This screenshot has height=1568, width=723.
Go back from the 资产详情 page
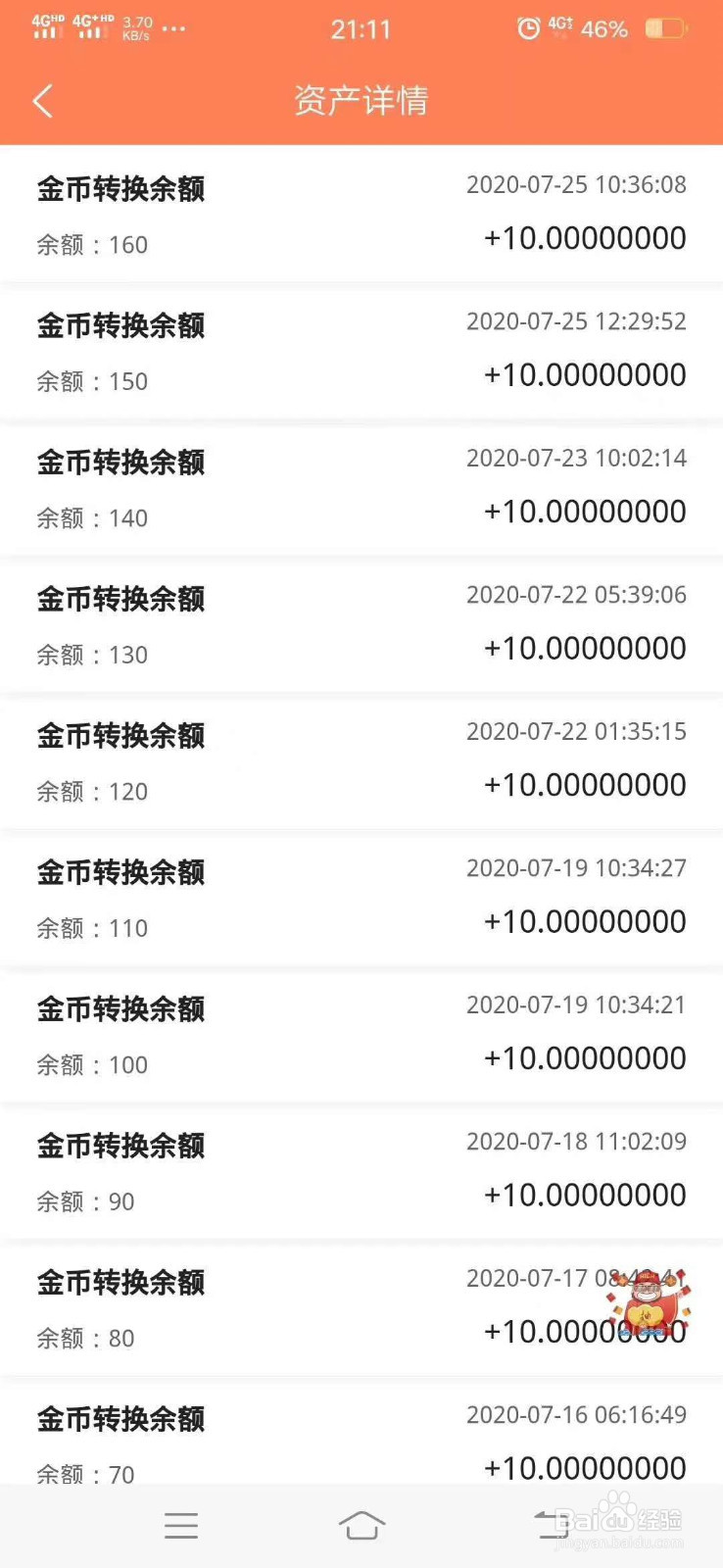pos(43,101)
